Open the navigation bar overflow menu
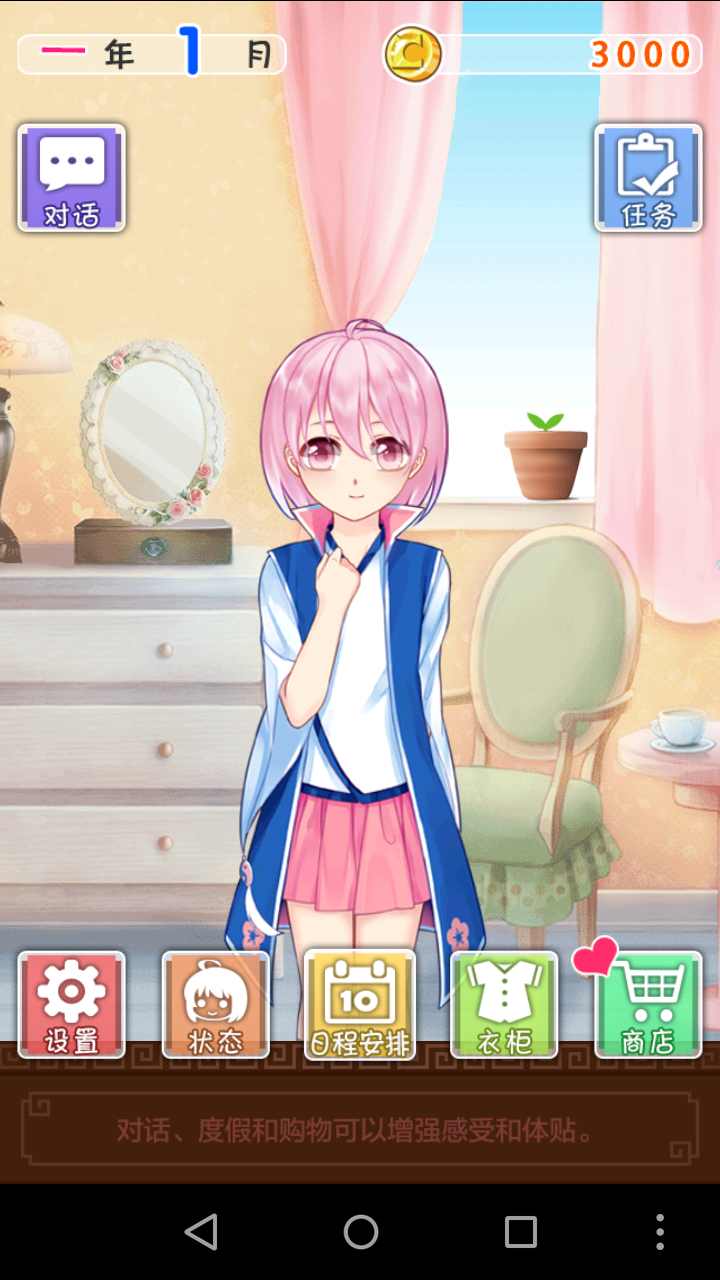720x1280 pixels. coord(660,1232)
